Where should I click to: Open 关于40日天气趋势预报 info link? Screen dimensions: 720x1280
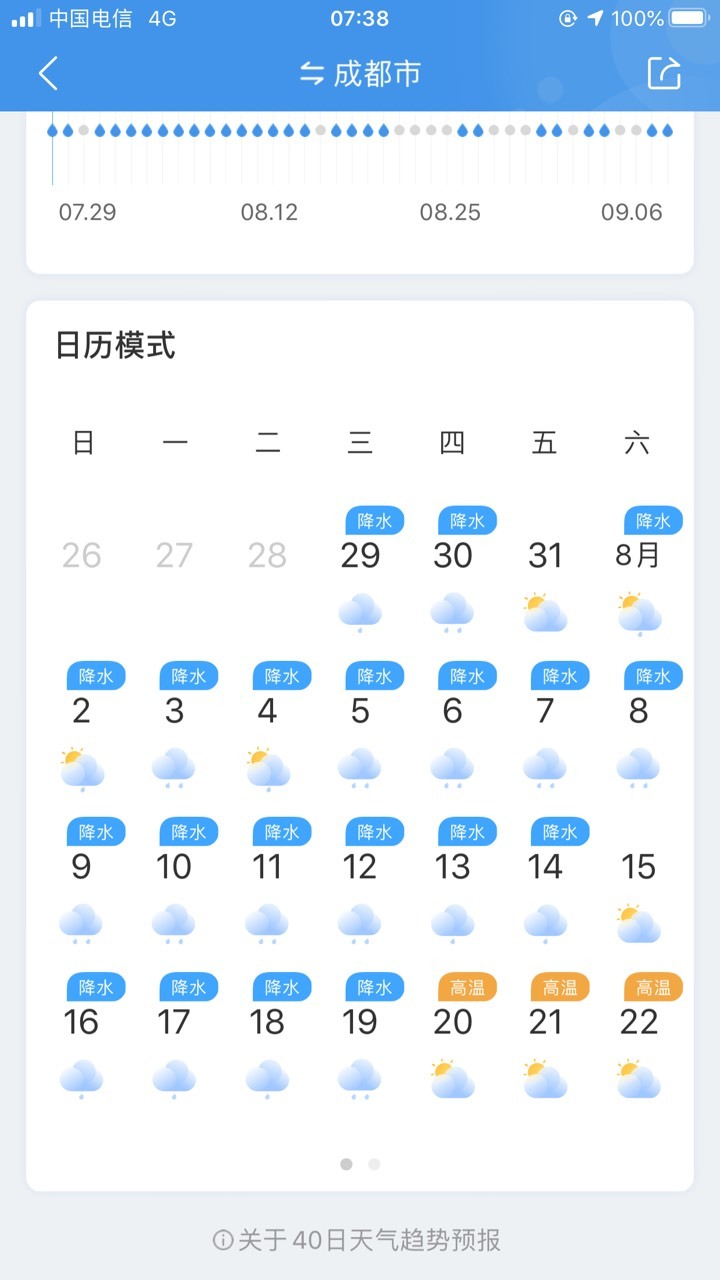tap(357, 1241)
